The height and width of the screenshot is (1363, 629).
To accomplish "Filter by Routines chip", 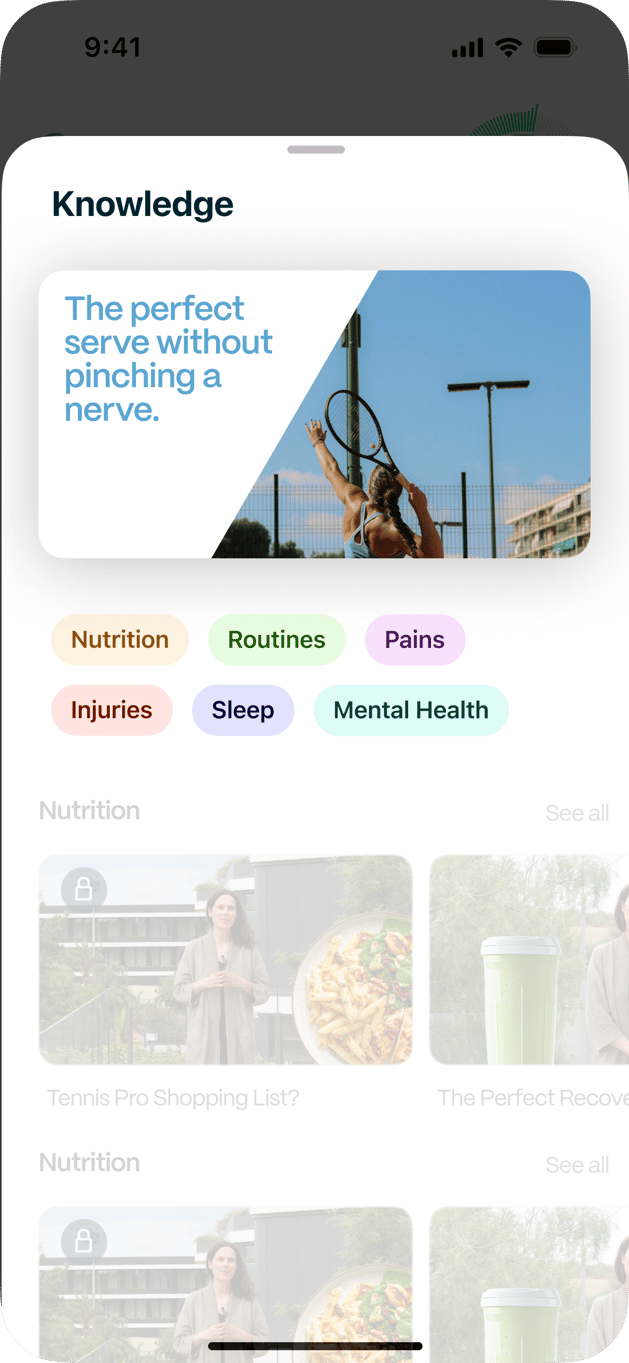I will tap(276, 640).
